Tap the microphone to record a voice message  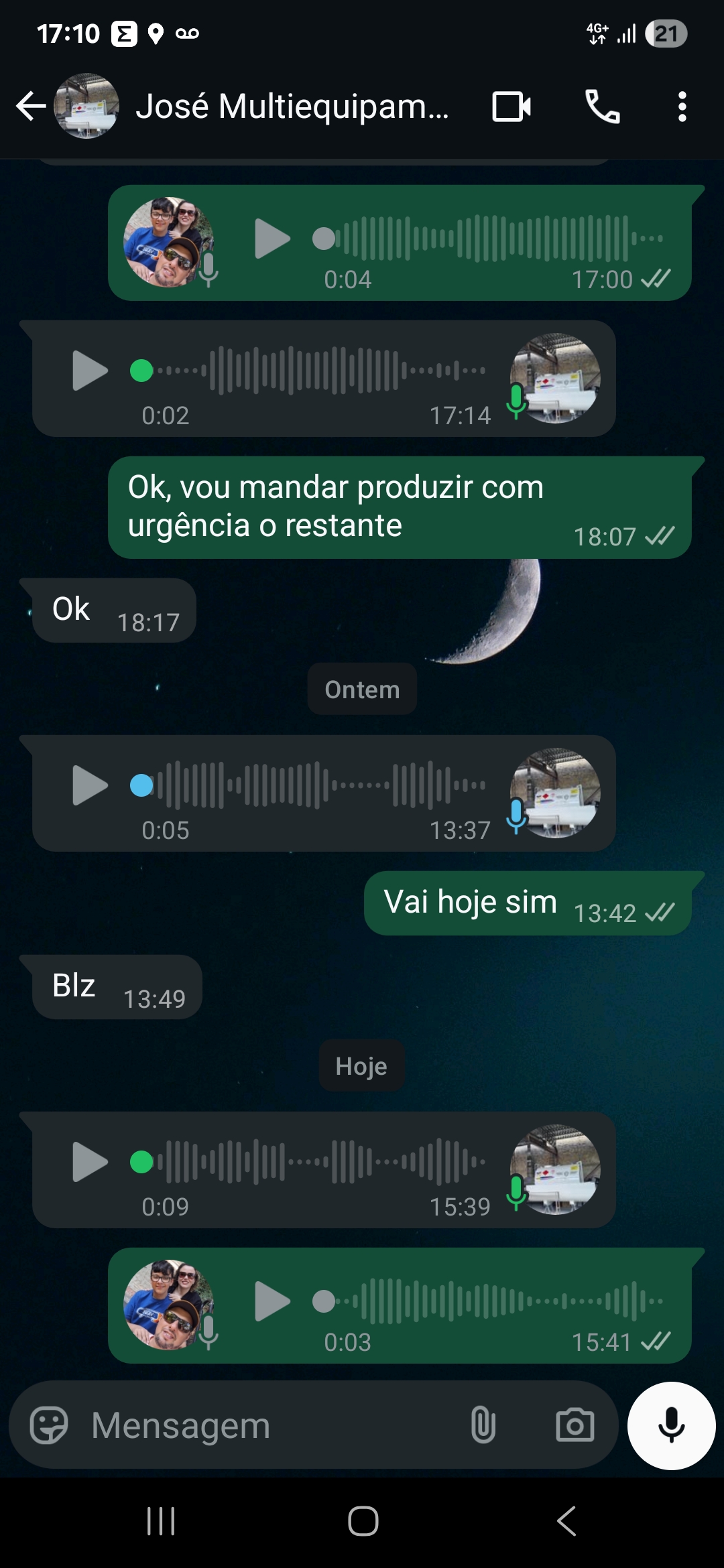pyautogui.click(x=671, y=1425)
